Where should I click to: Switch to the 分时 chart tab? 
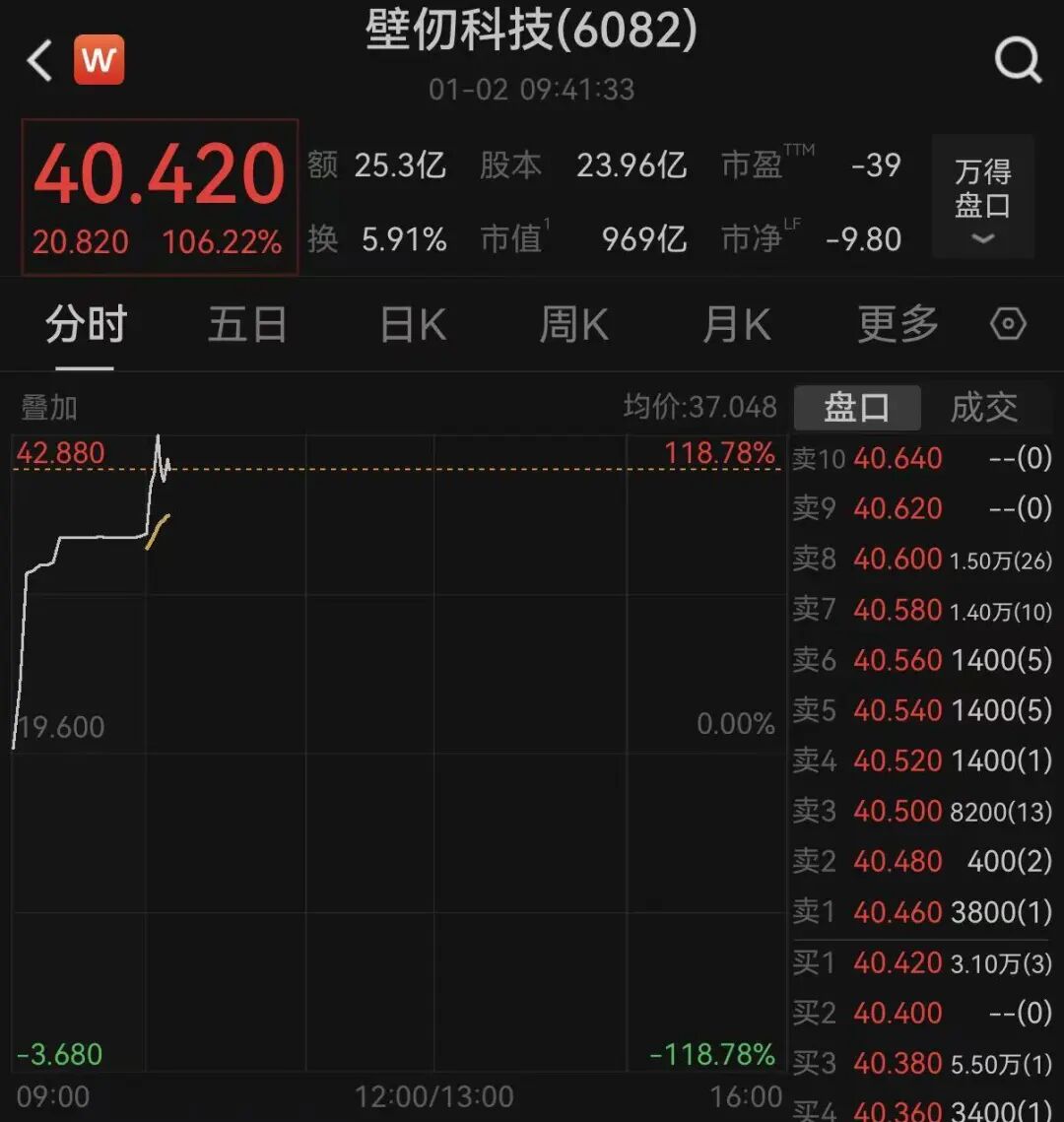(x=87, y=324)
